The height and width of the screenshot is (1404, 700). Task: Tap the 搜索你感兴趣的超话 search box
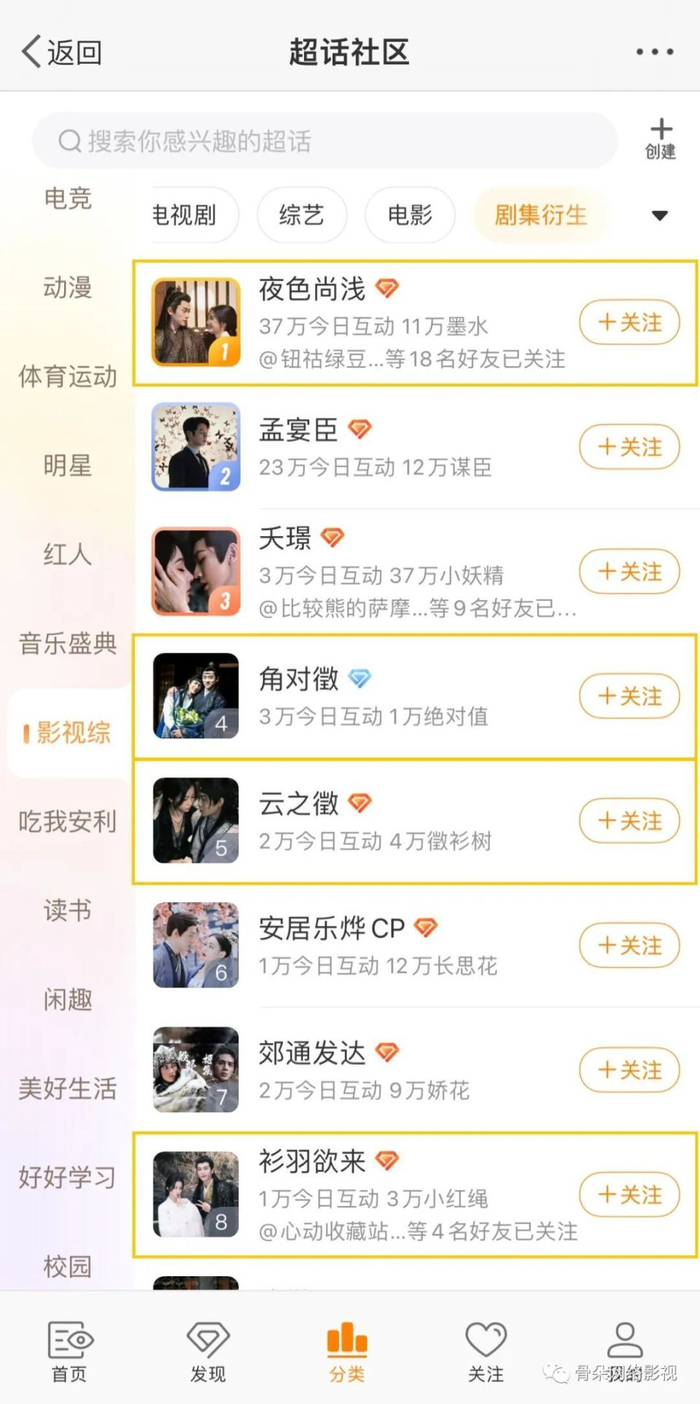pos(325,141)
